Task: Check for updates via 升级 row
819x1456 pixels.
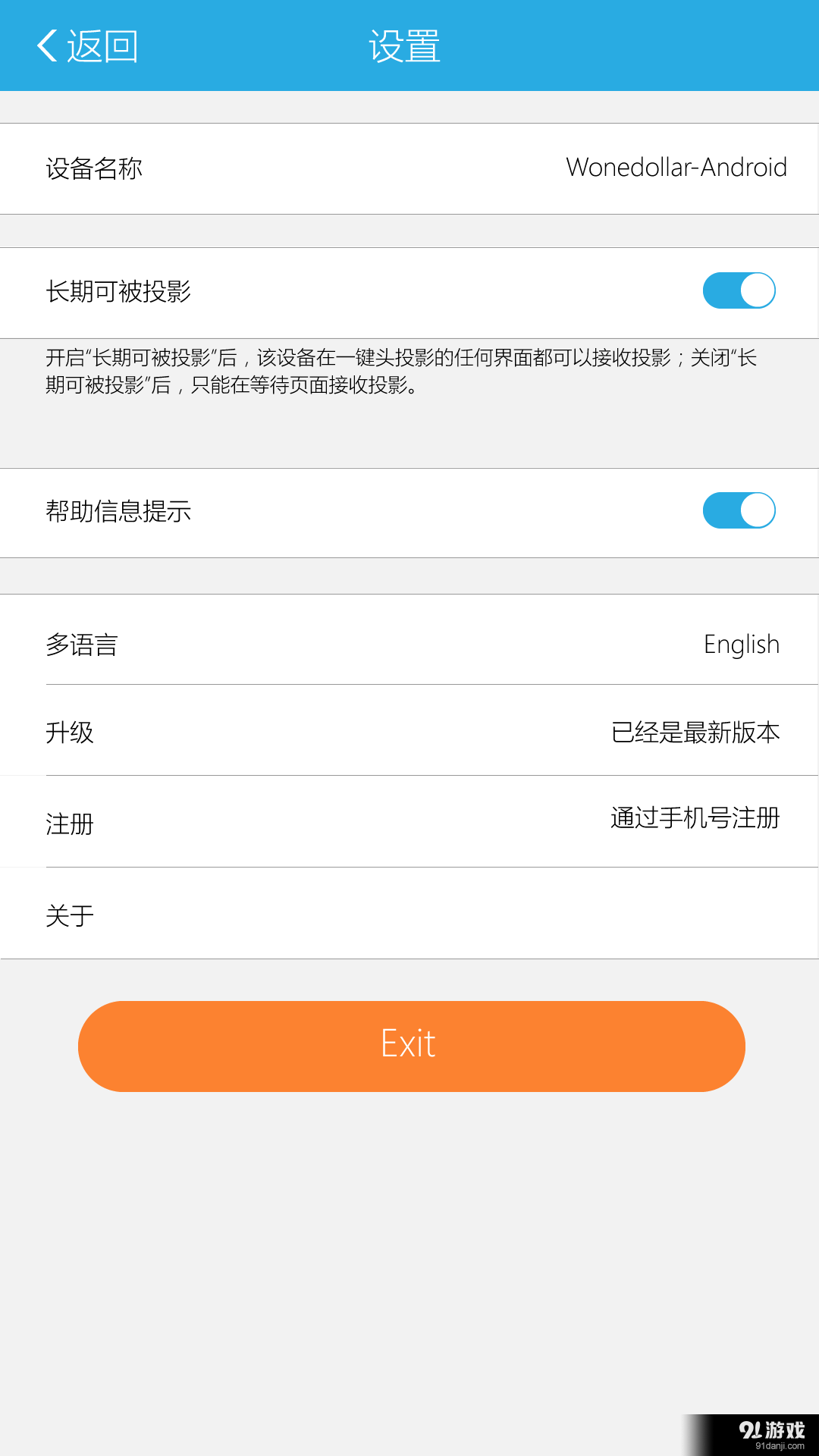Action: 409,732
